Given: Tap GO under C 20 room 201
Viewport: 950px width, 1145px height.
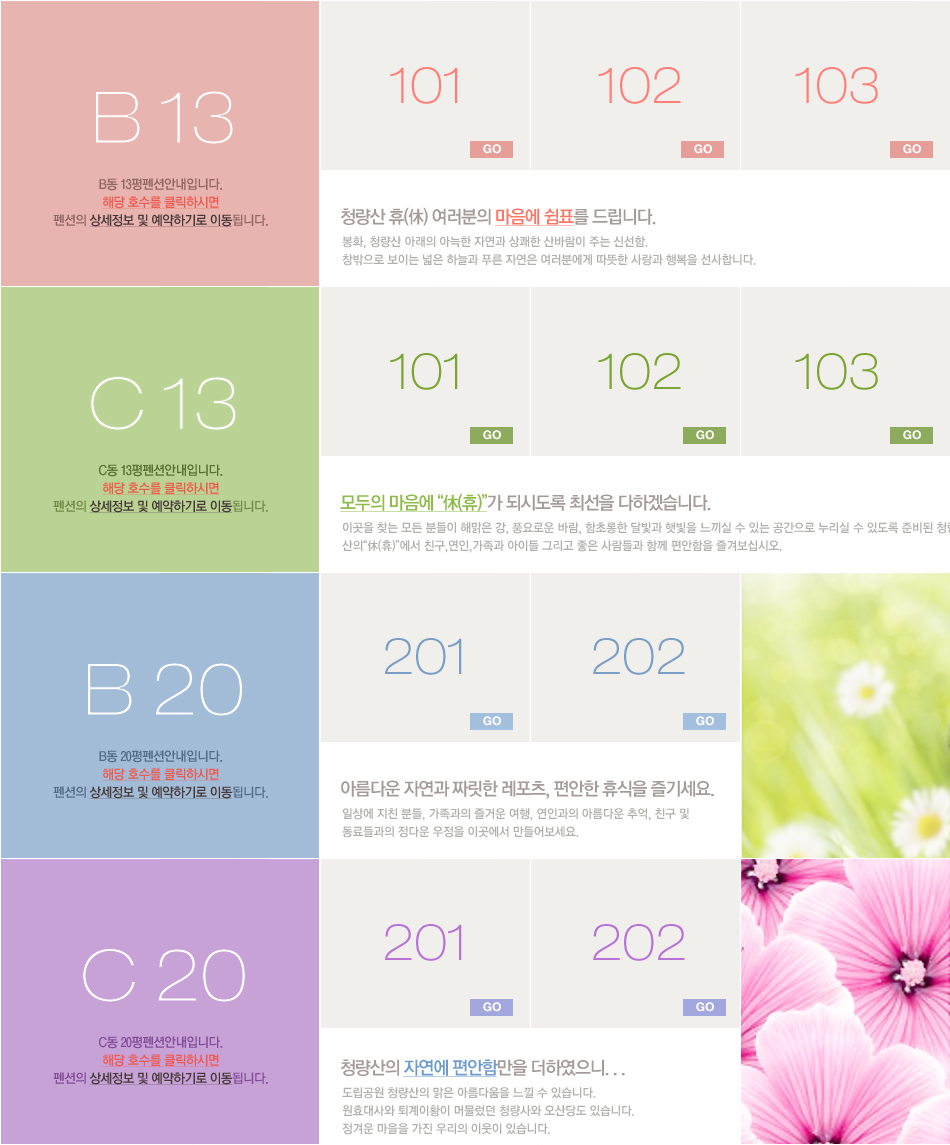Looking at the screenshot, I should pos(491,1007).
